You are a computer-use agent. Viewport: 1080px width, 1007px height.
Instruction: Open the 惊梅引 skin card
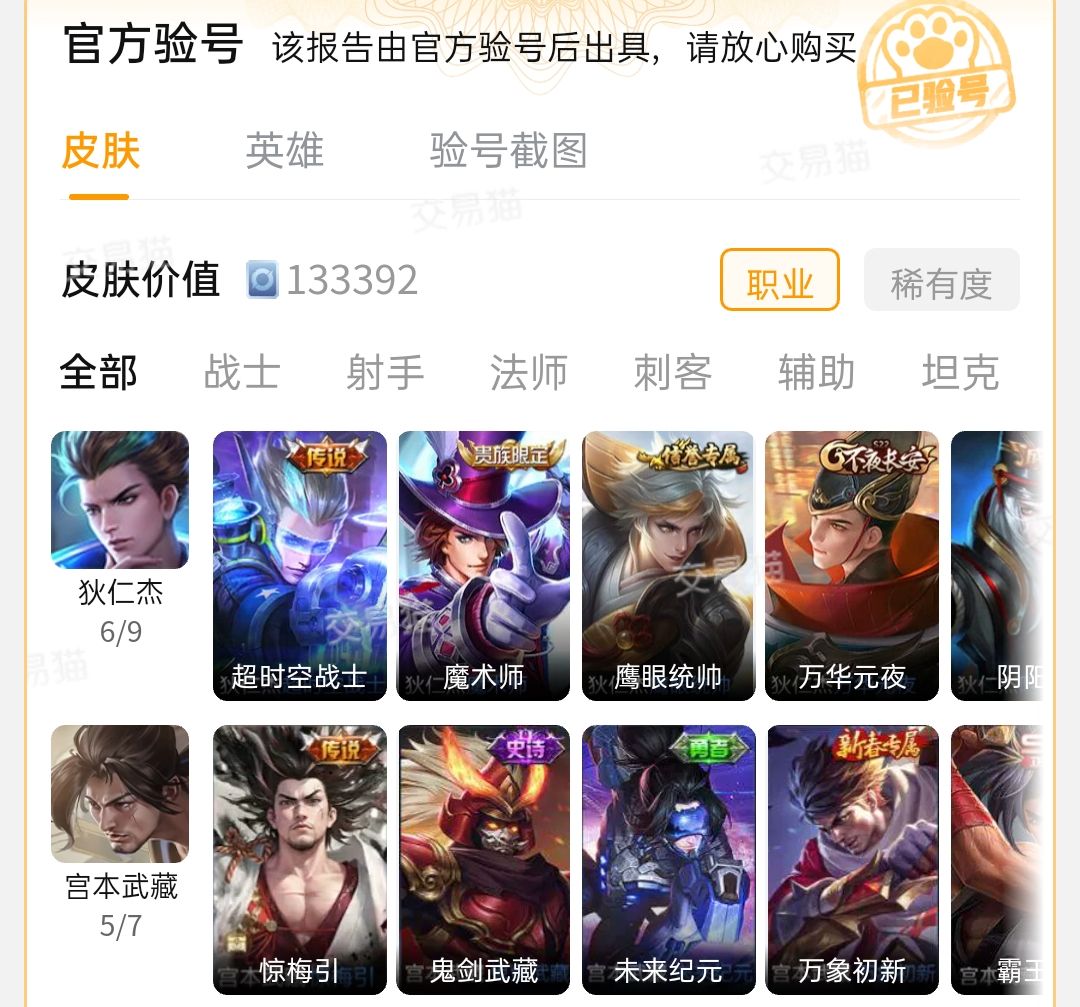(300, 859)
